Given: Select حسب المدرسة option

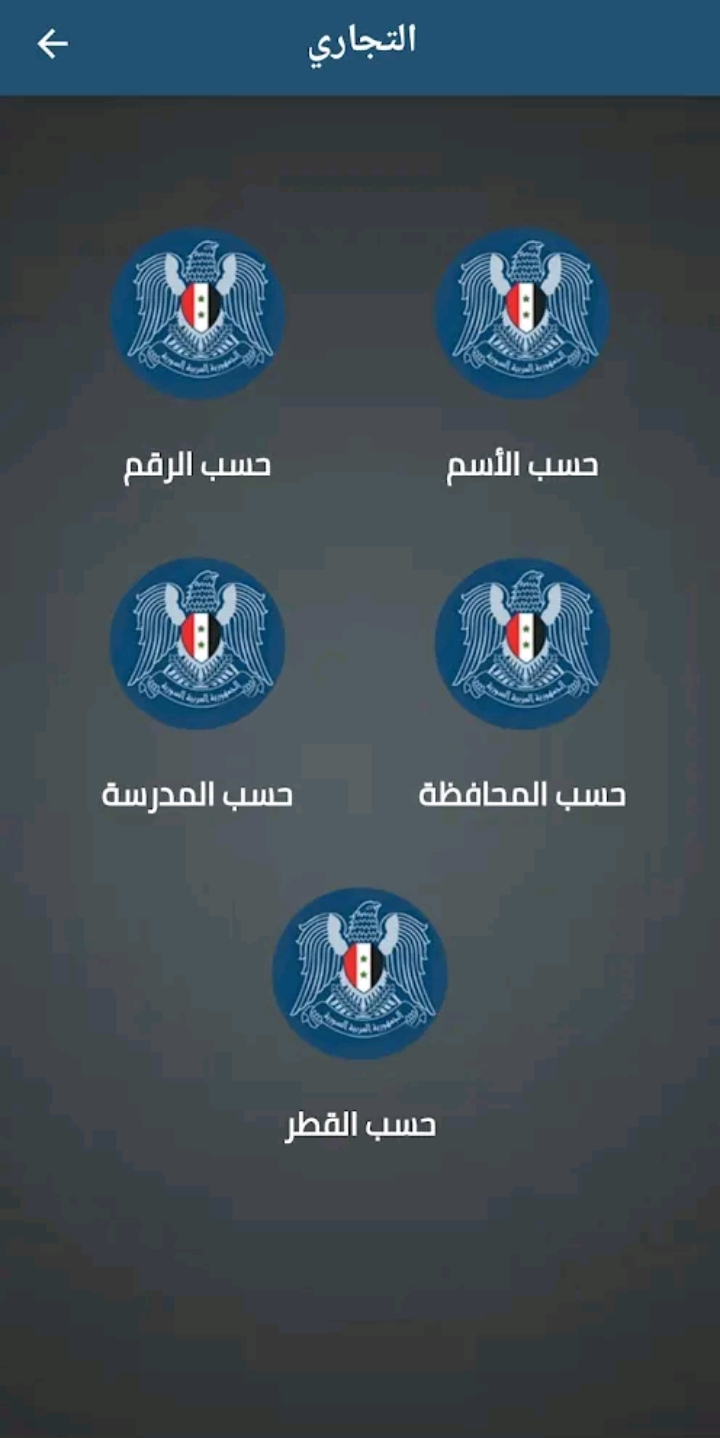Looking at the screenshot, I should pos(197,645).
